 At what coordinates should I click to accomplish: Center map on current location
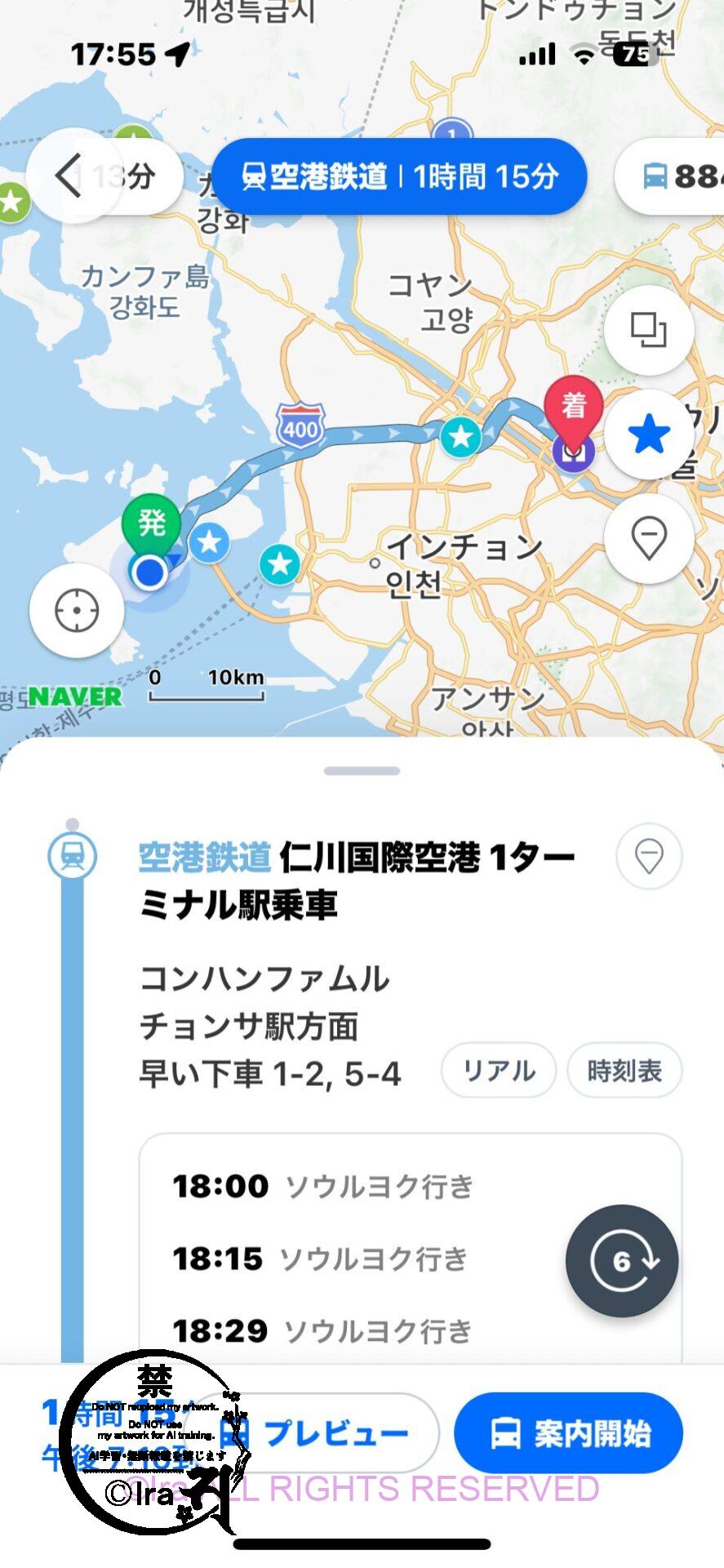pyautogui.click(x=77, y=610)
